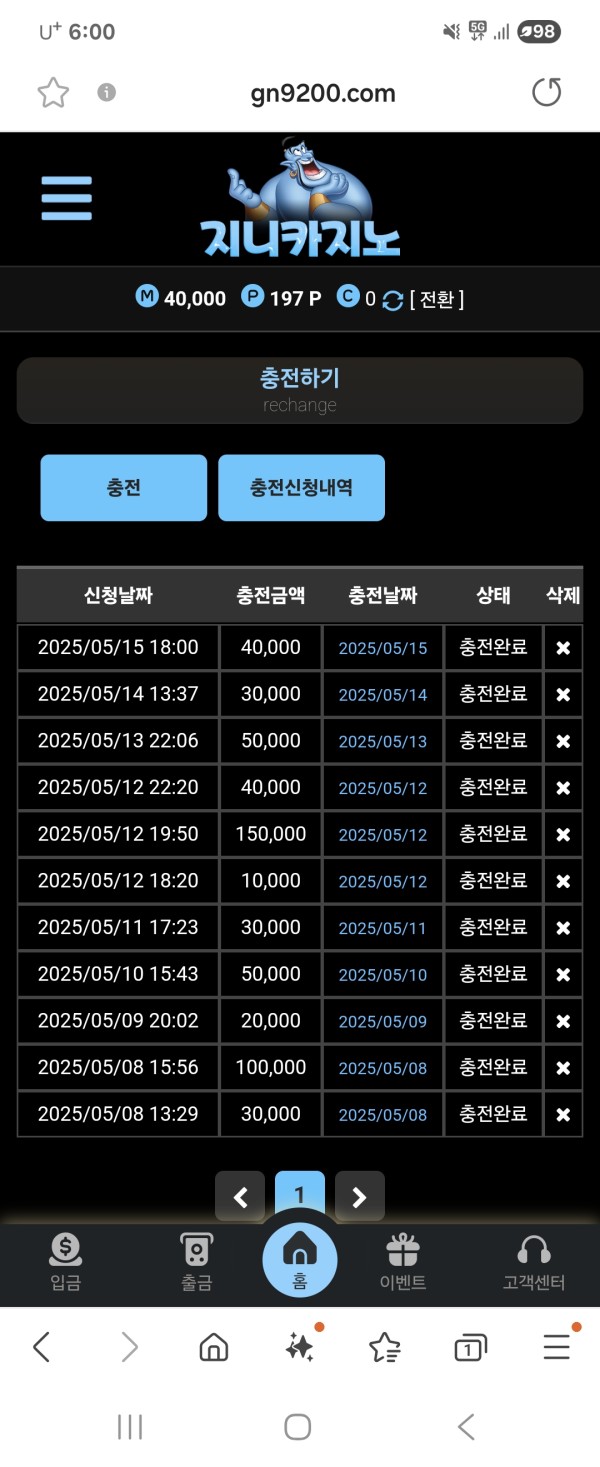The height and width of the screenshot is (1467, 600).
Task: Go to the next page arrow
Action: (x=359, y=1196)
